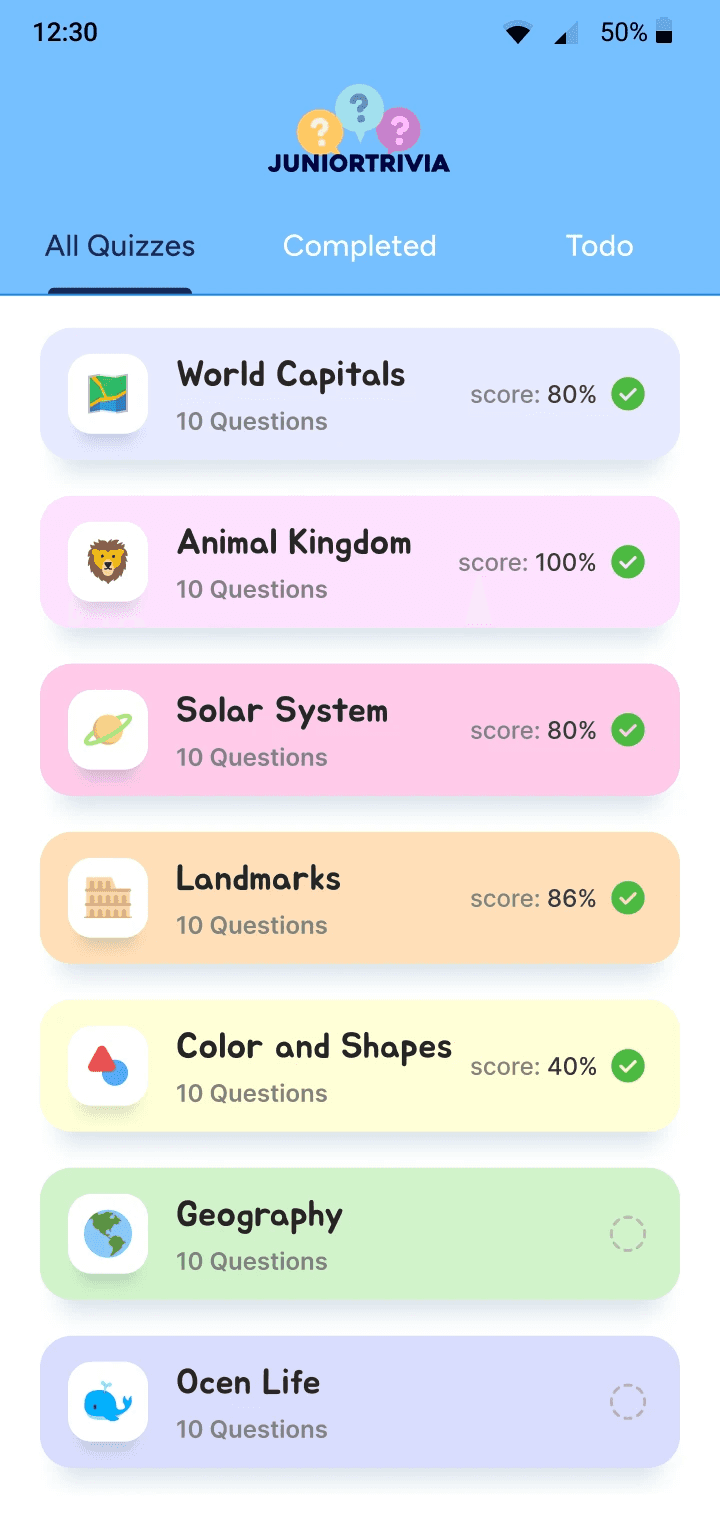The image size is (720, 1520).
Task: Click the dashed completion circle on Ocen Life
Action: coord(628,1401)
